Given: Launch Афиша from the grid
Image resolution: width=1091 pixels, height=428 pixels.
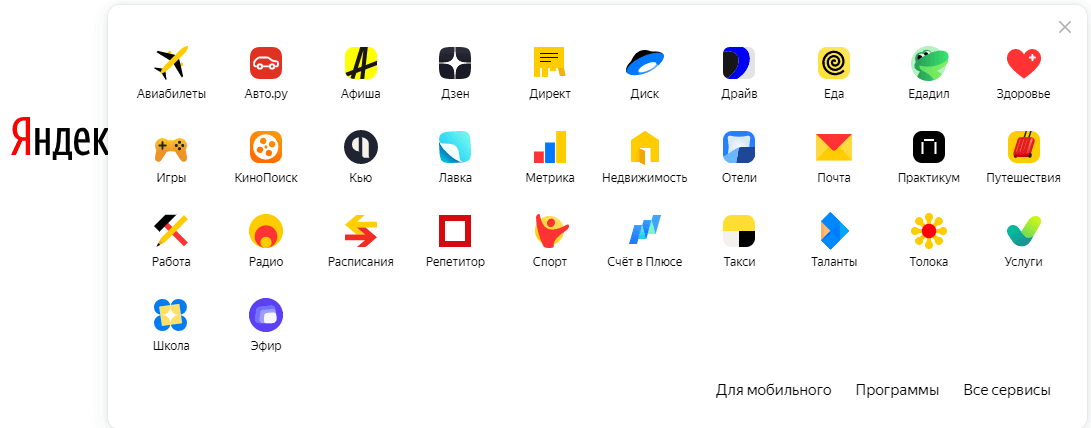Looking at the screenshot, I should click(361, 64).
